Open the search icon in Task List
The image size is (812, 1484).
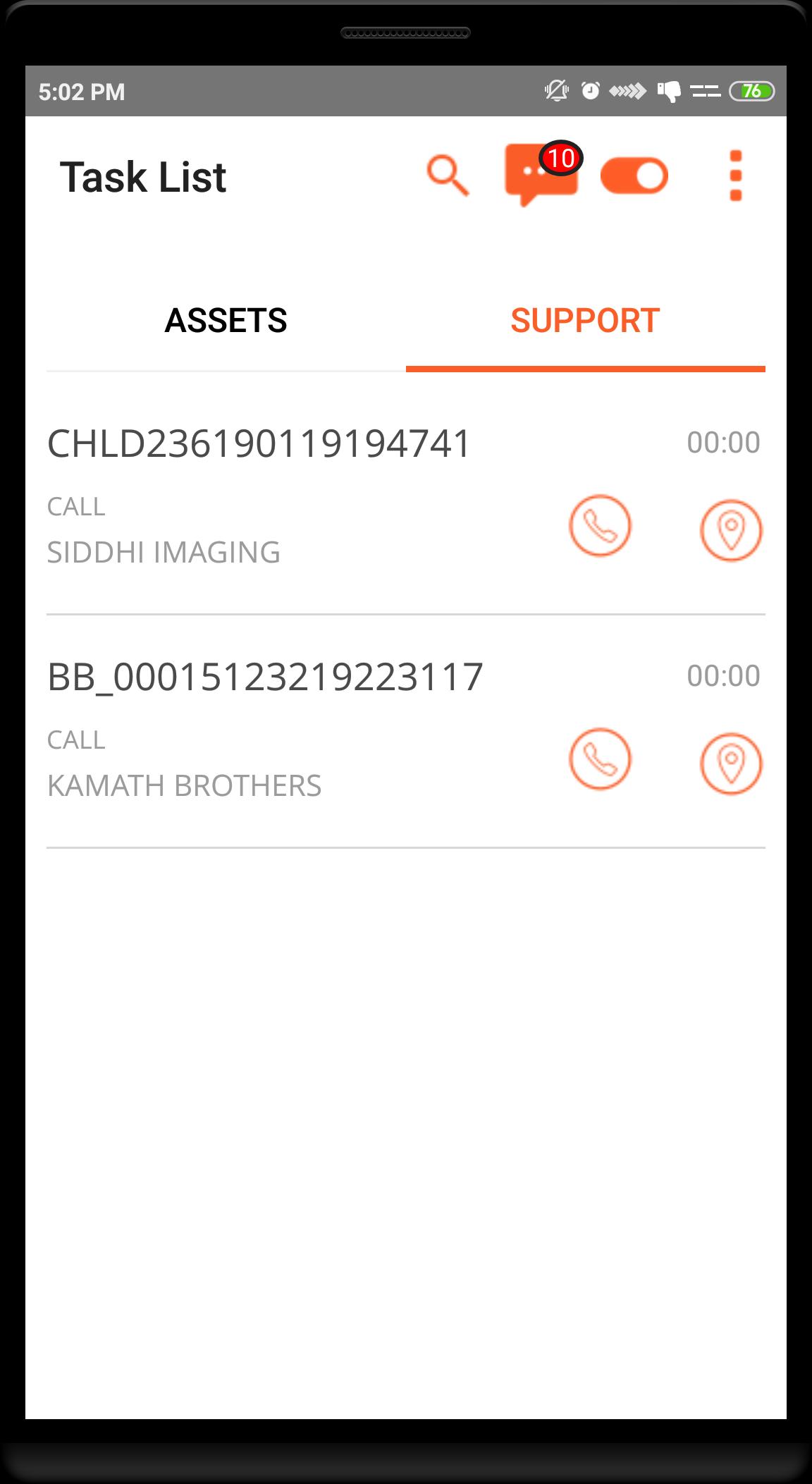click(x=448, y=176)
